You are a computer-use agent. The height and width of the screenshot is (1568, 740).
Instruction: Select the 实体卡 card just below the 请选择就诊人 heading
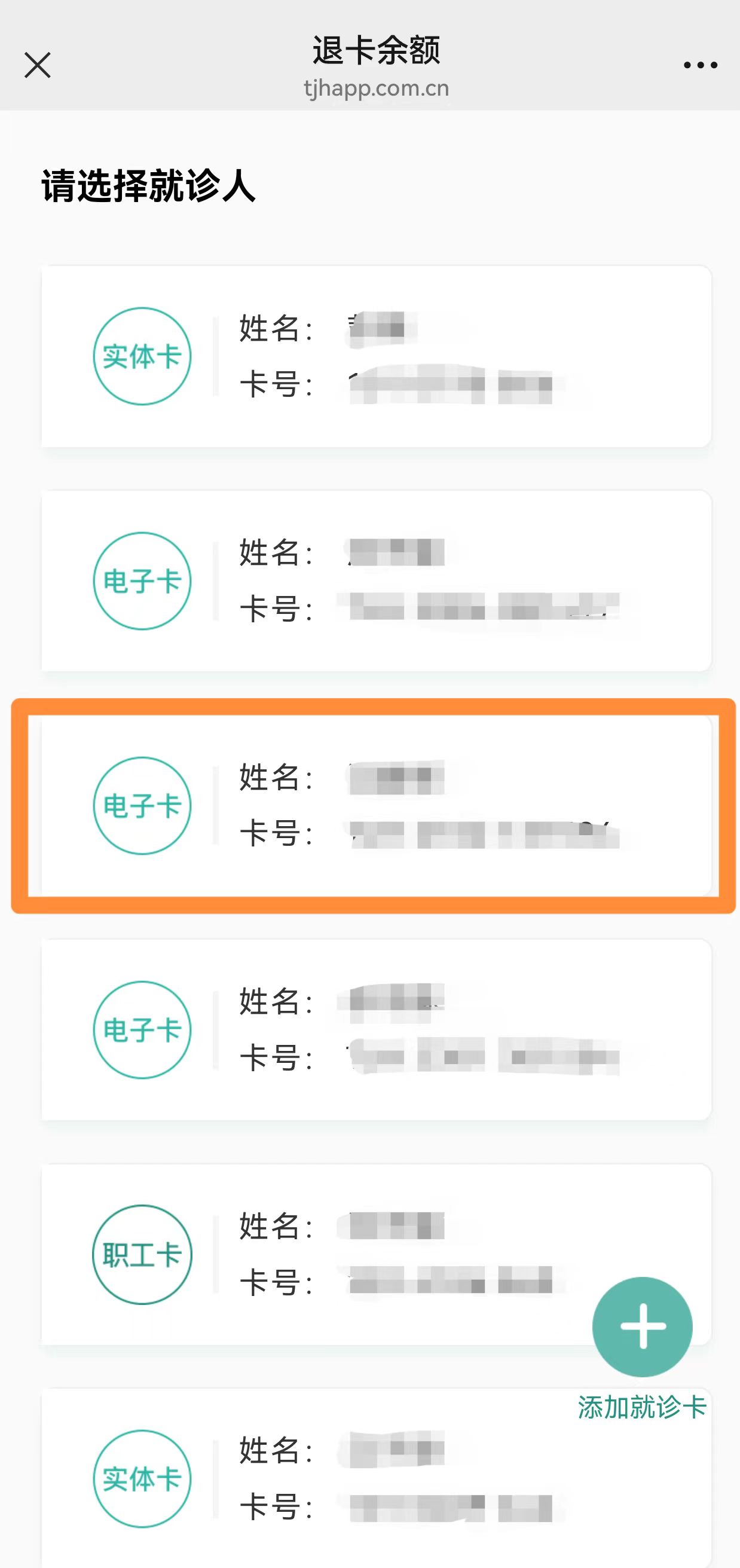click(375, 357)
